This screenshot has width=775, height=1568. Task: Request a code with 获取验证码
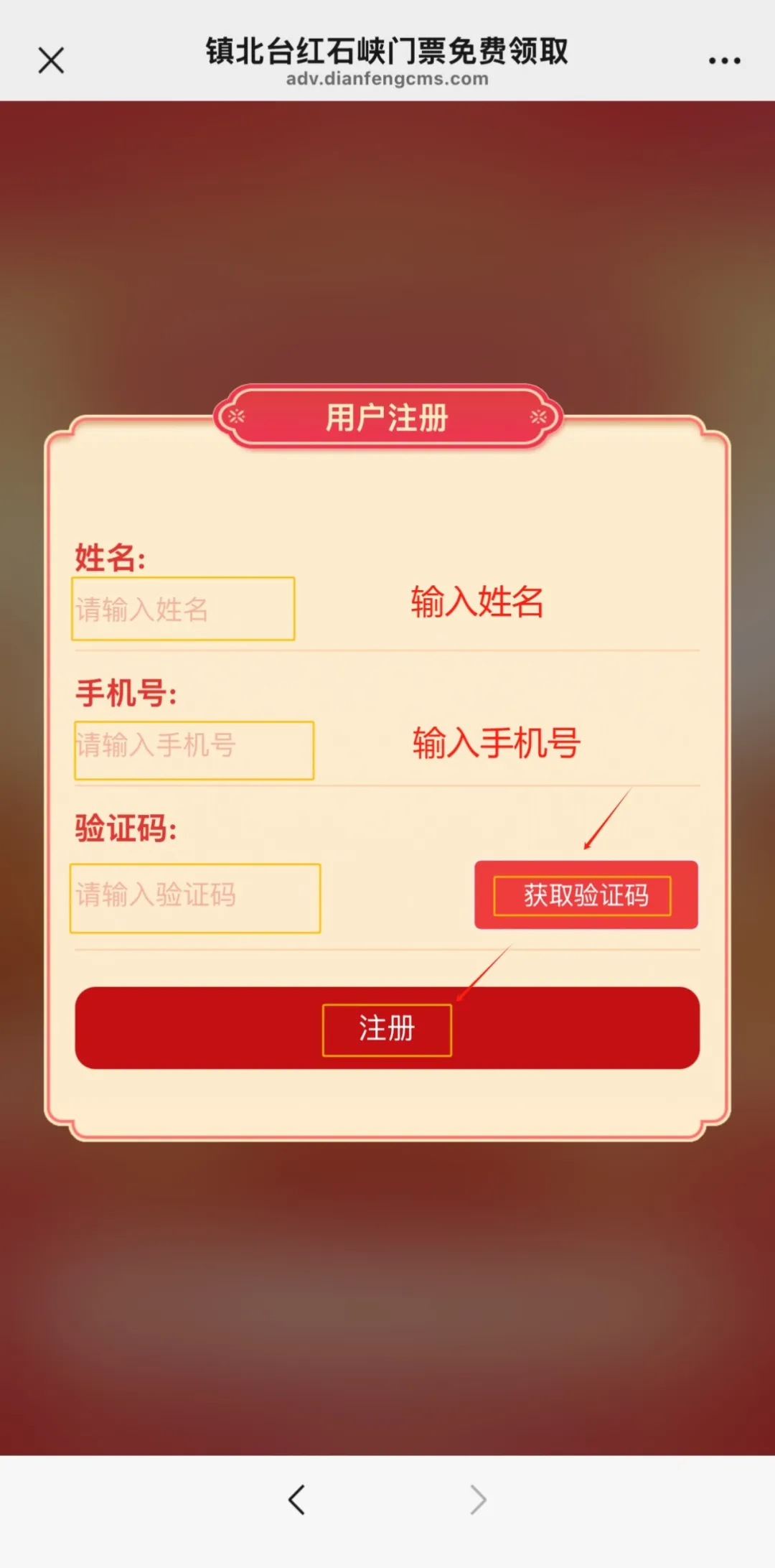coord(585,895)
